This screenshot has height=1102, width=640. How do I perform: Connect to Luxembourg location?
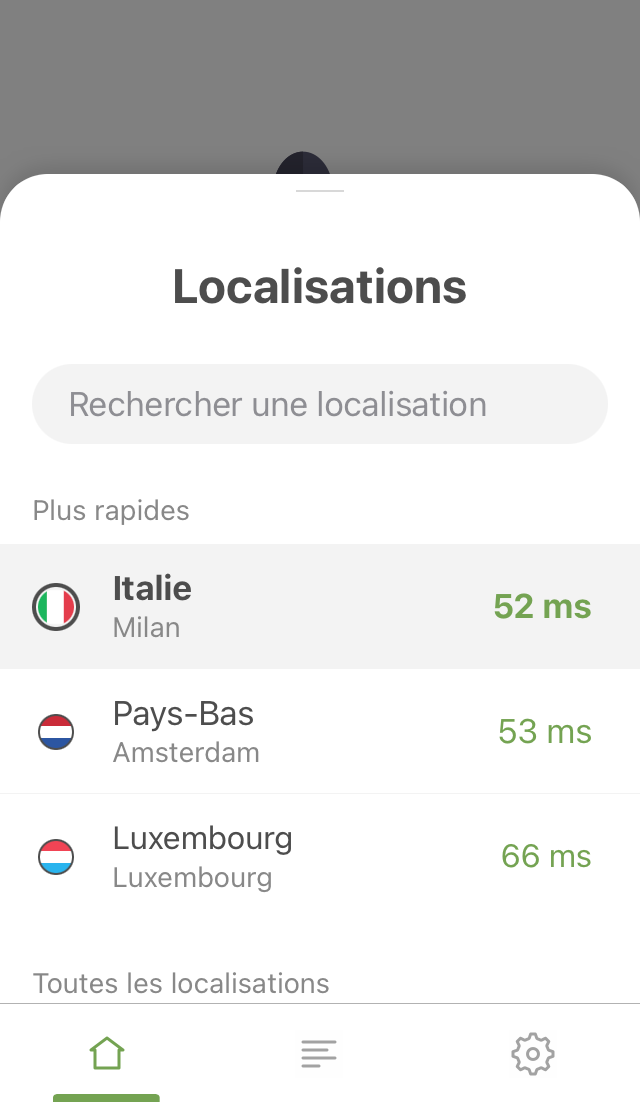320,857
